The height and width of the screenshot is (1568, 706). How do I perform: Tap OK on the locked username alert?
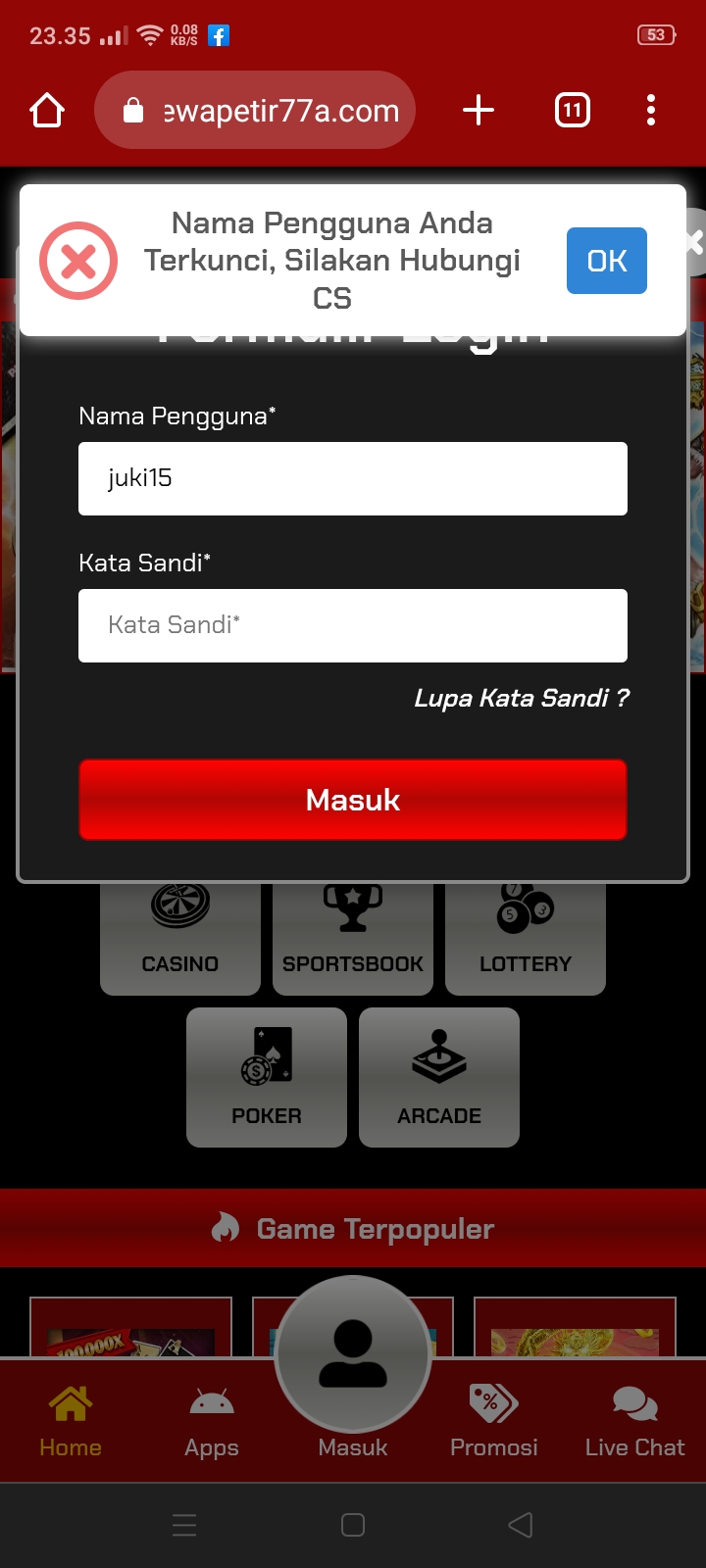click(x=606, y=261)
